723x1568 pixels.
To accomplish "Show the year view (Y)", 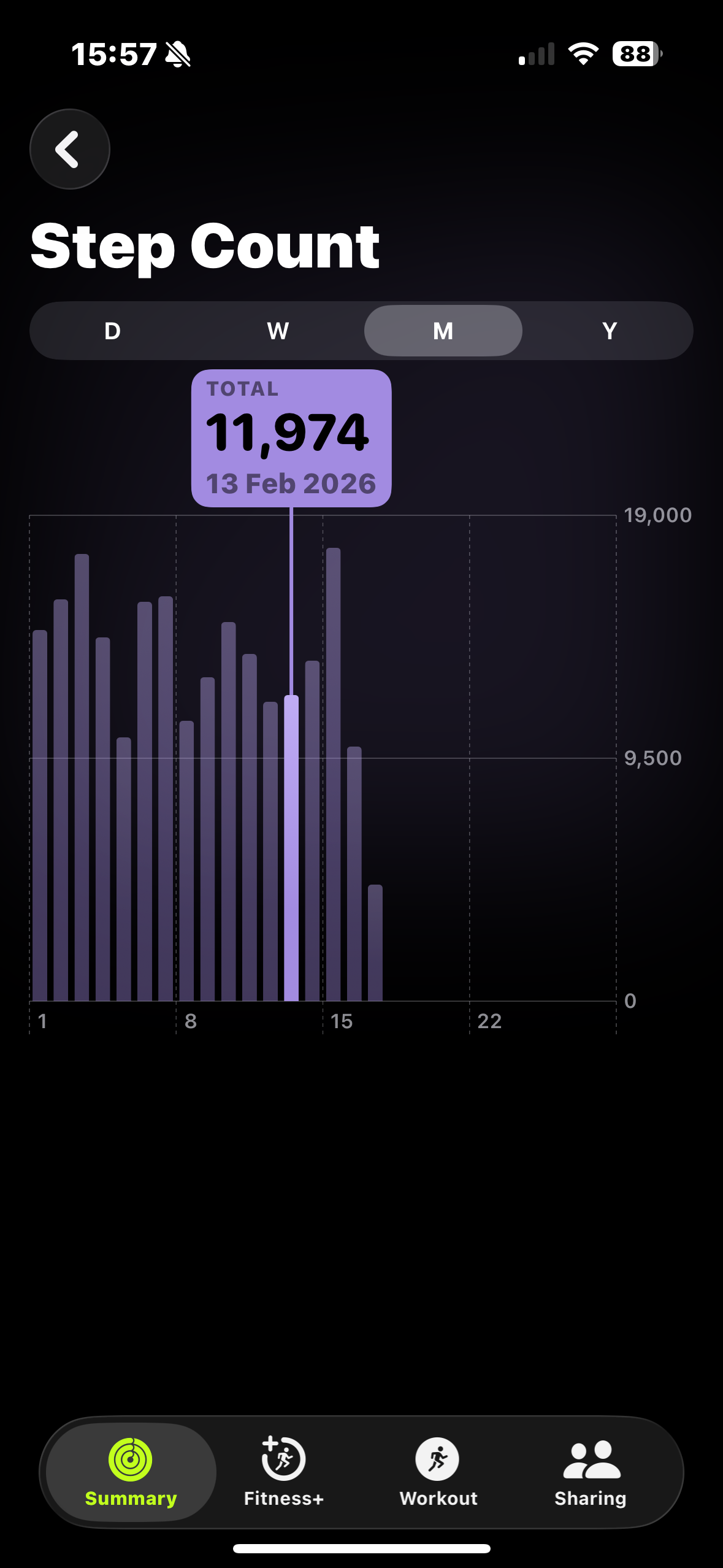I will [x=609, y=331].
